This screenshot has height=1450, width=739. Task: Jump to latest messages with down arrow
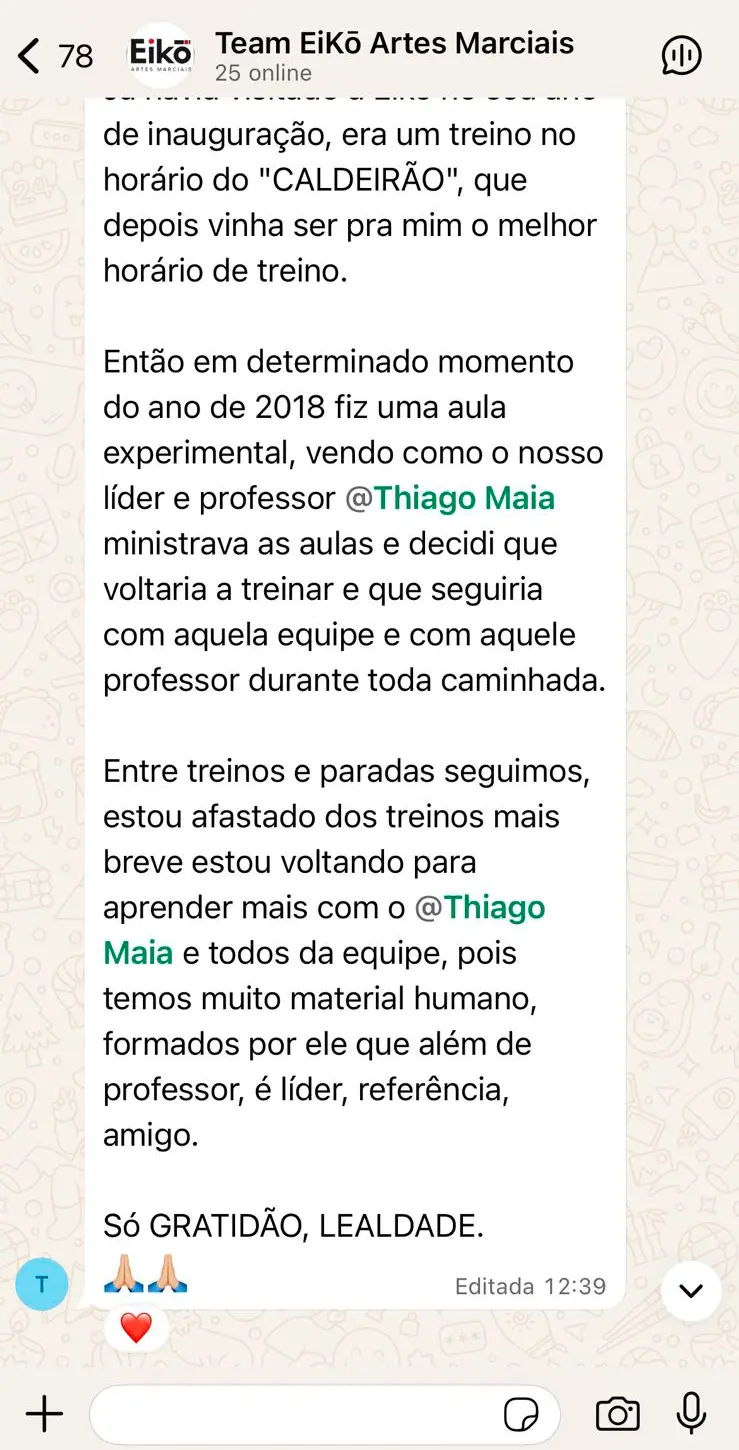pyautogui.click(x=691, y=1291)
